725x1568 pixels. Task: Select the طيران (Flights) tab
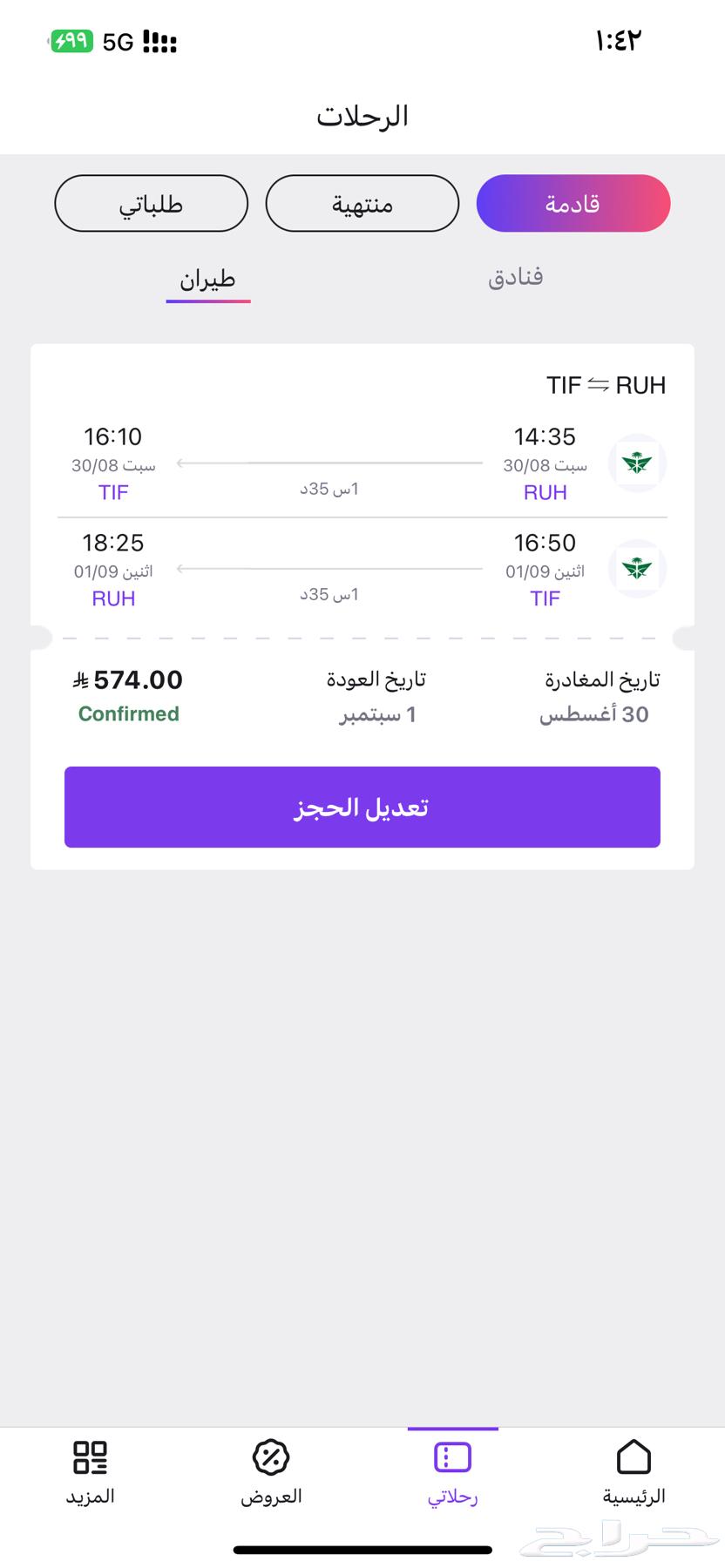[207, 278]
